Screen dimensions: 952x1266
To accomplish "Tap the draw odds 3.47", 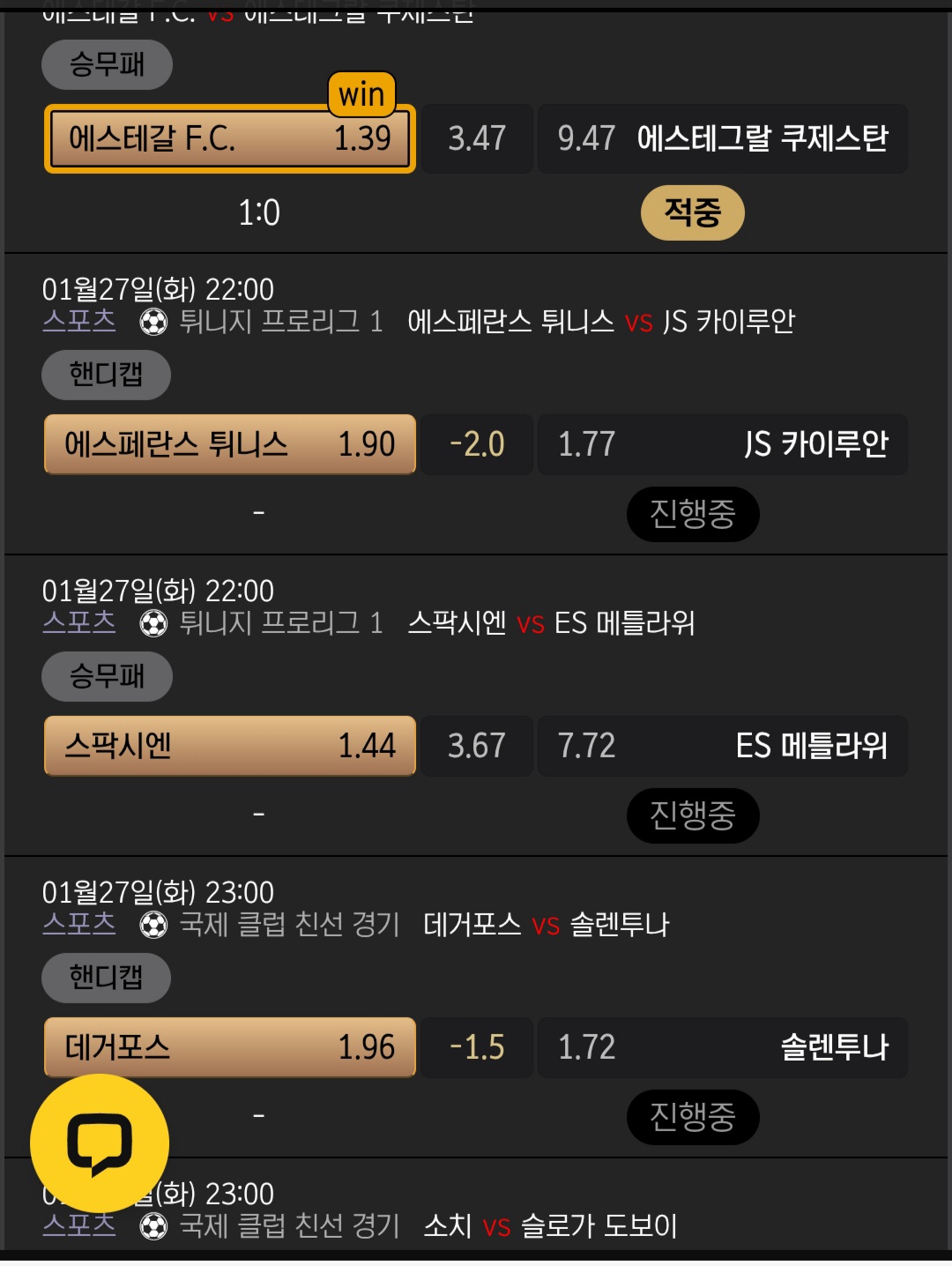I will click(x=477, y=138).
